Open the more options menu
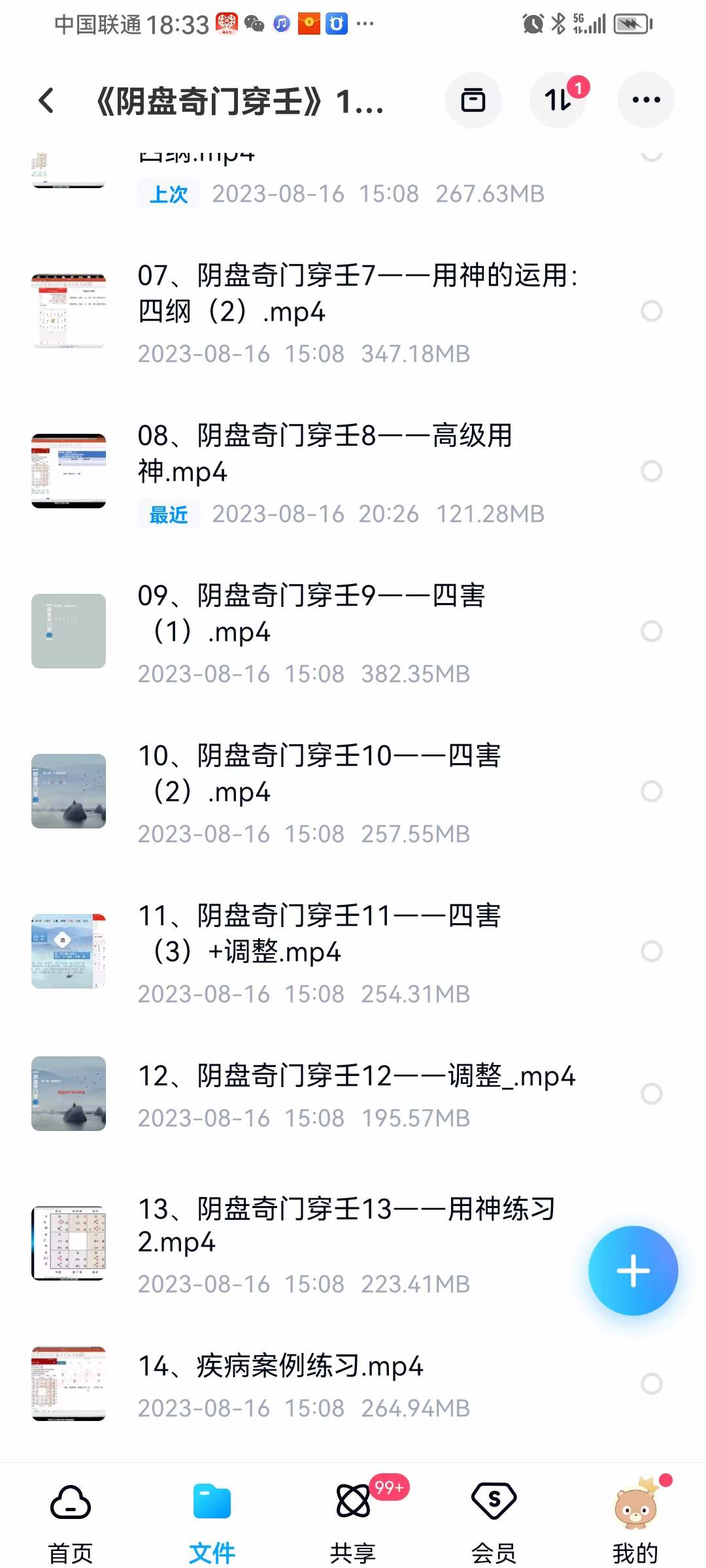The width and height of the screenshot is (706, 1568). [645, 99]
